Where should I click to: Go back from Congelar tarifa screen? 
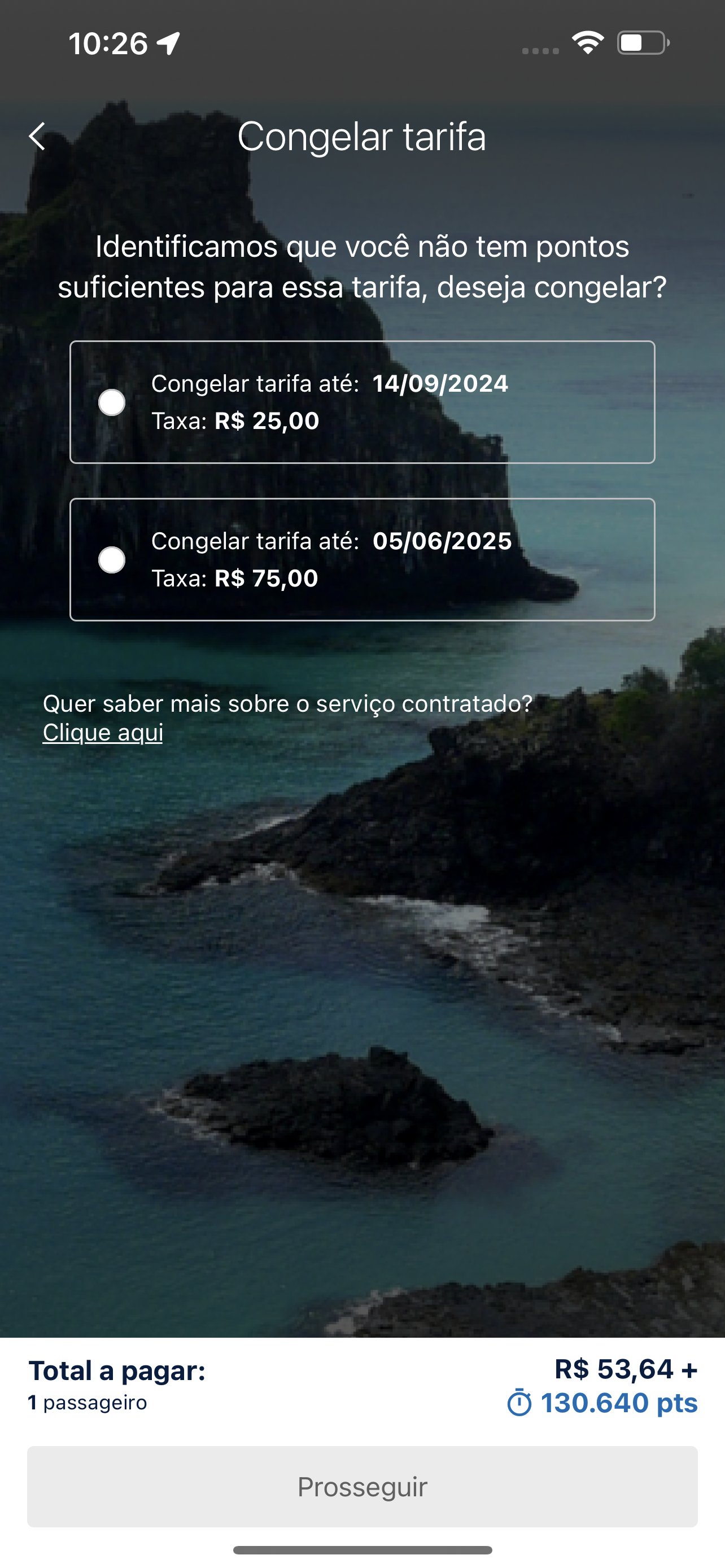tap(37, 135)
